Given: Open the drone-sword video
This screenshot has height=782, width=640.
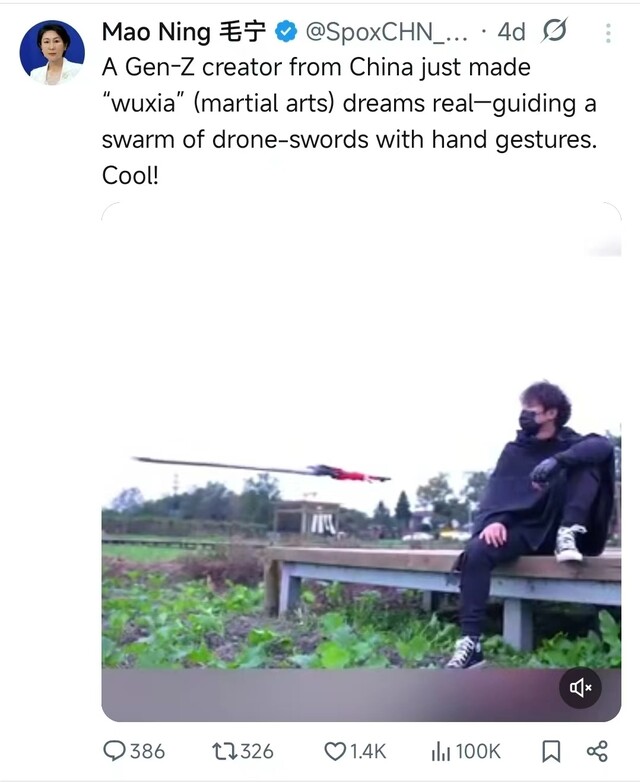Looking at the screenshot, I should pos(360,460).
